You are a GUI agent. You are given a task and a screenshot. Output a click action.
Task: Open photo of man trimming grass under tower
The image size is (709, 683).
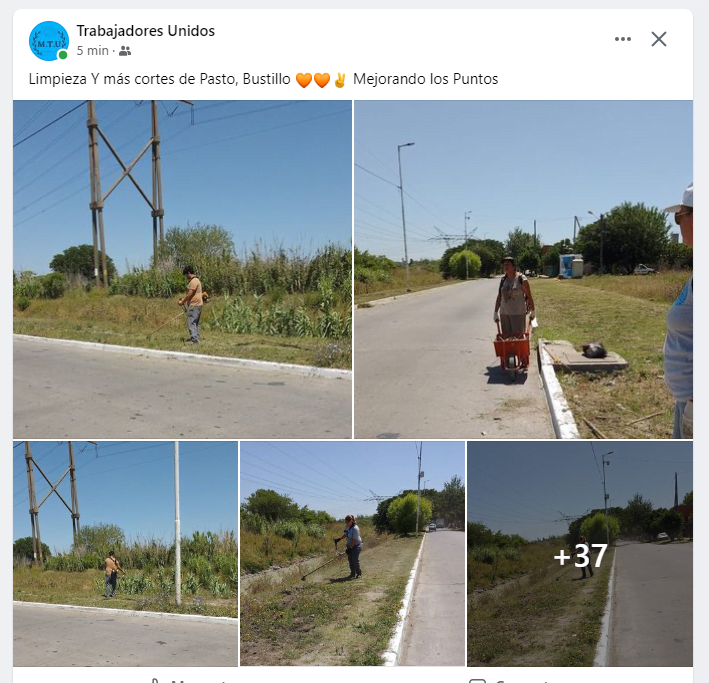click(x=182, y=268)
